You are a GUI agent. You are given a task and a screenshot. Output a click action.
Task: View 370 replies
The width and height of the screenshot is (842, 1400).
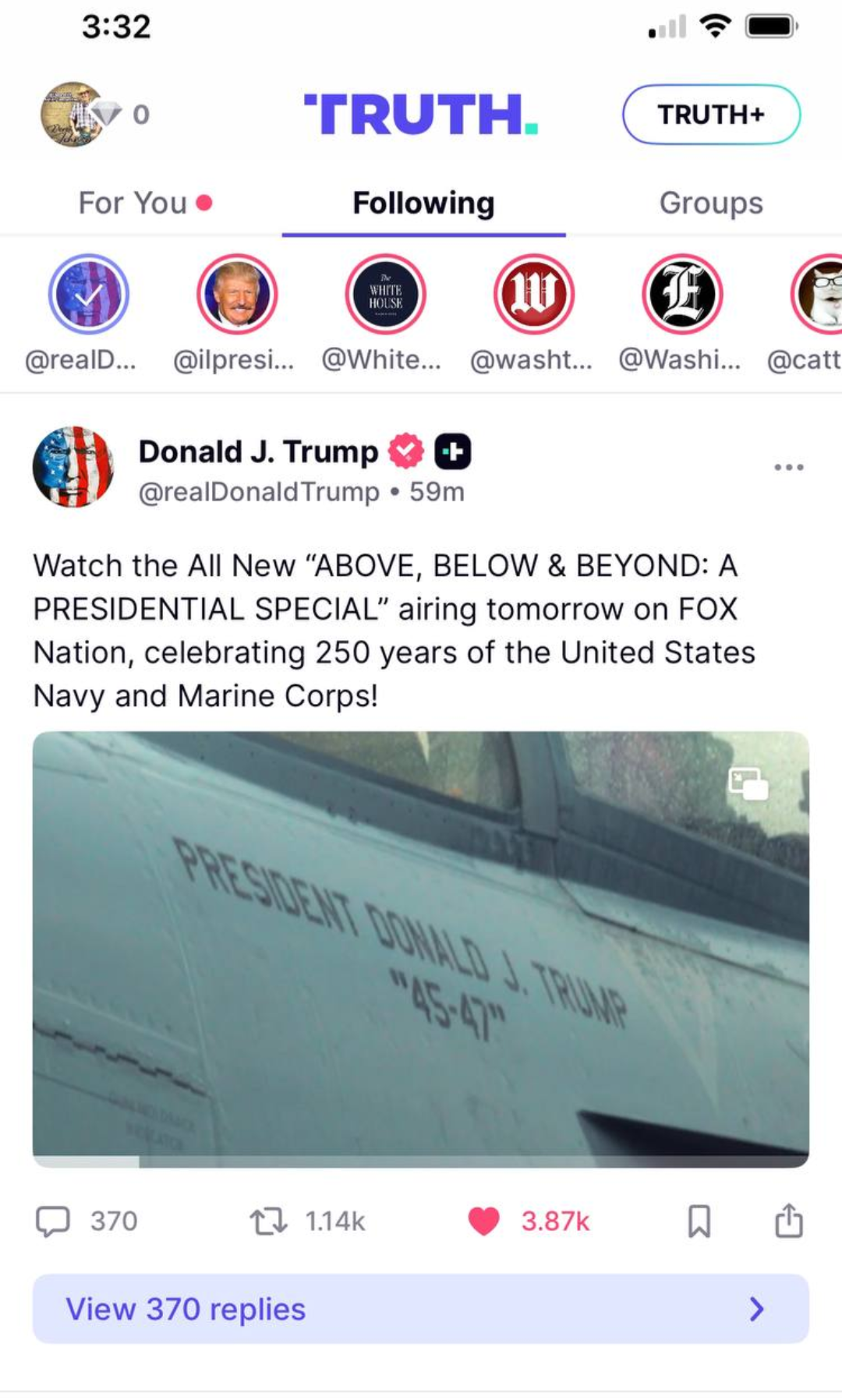click(420, 1309)
